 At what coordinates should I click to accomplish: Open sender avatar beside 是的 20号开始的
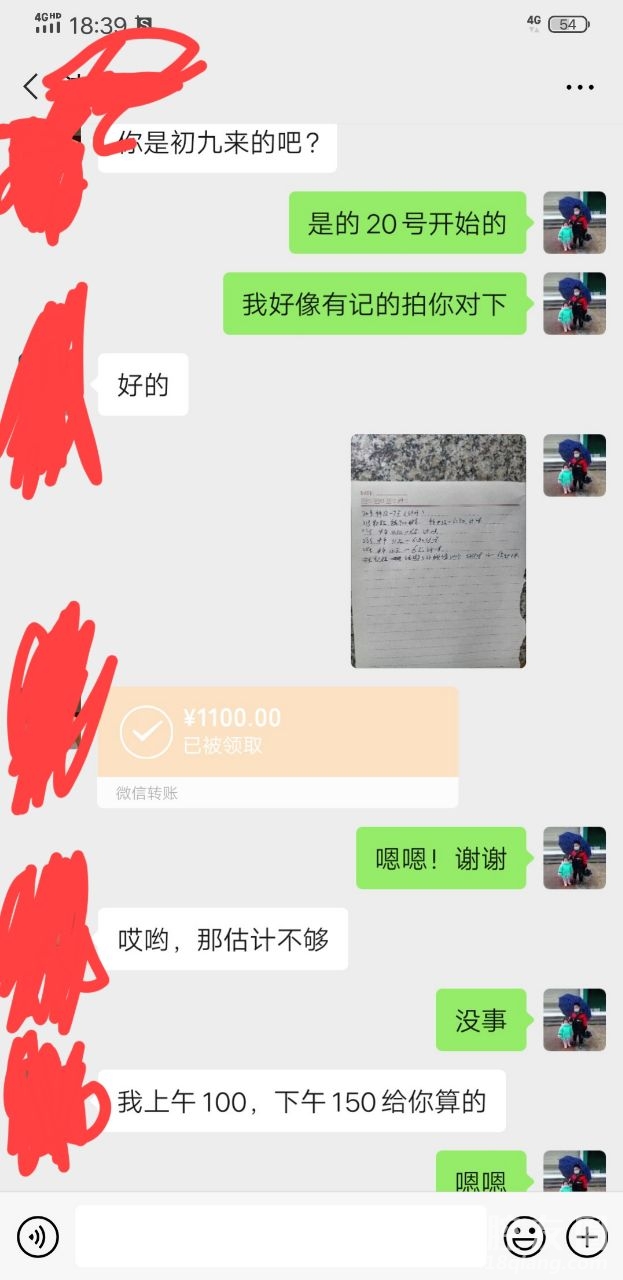point(574,223)
